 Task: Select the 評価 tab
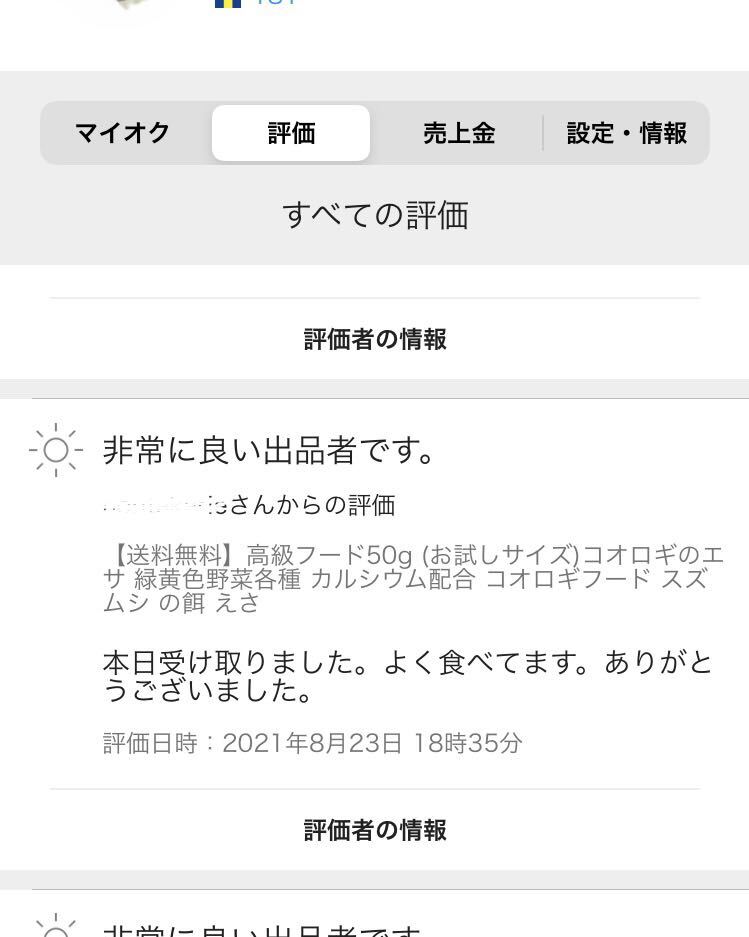pyautogui.click(x=291, y=133)
